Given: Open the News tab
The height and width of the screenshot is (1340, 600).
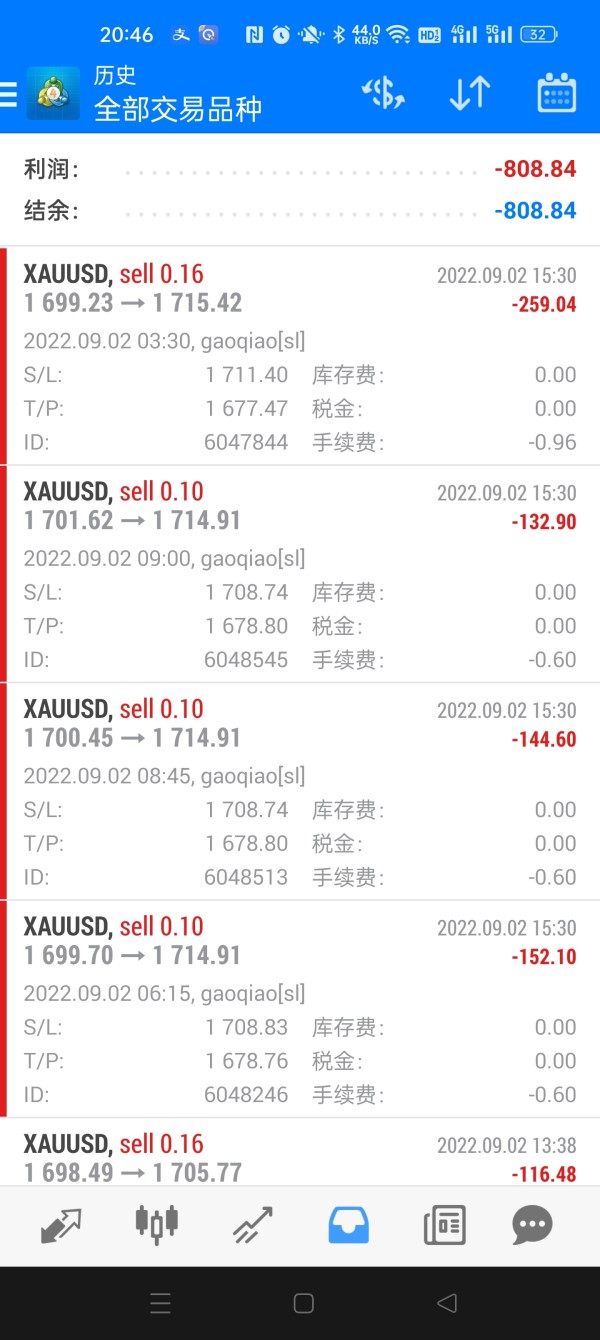Looking at the screenshot, I should pos(444,1224).
